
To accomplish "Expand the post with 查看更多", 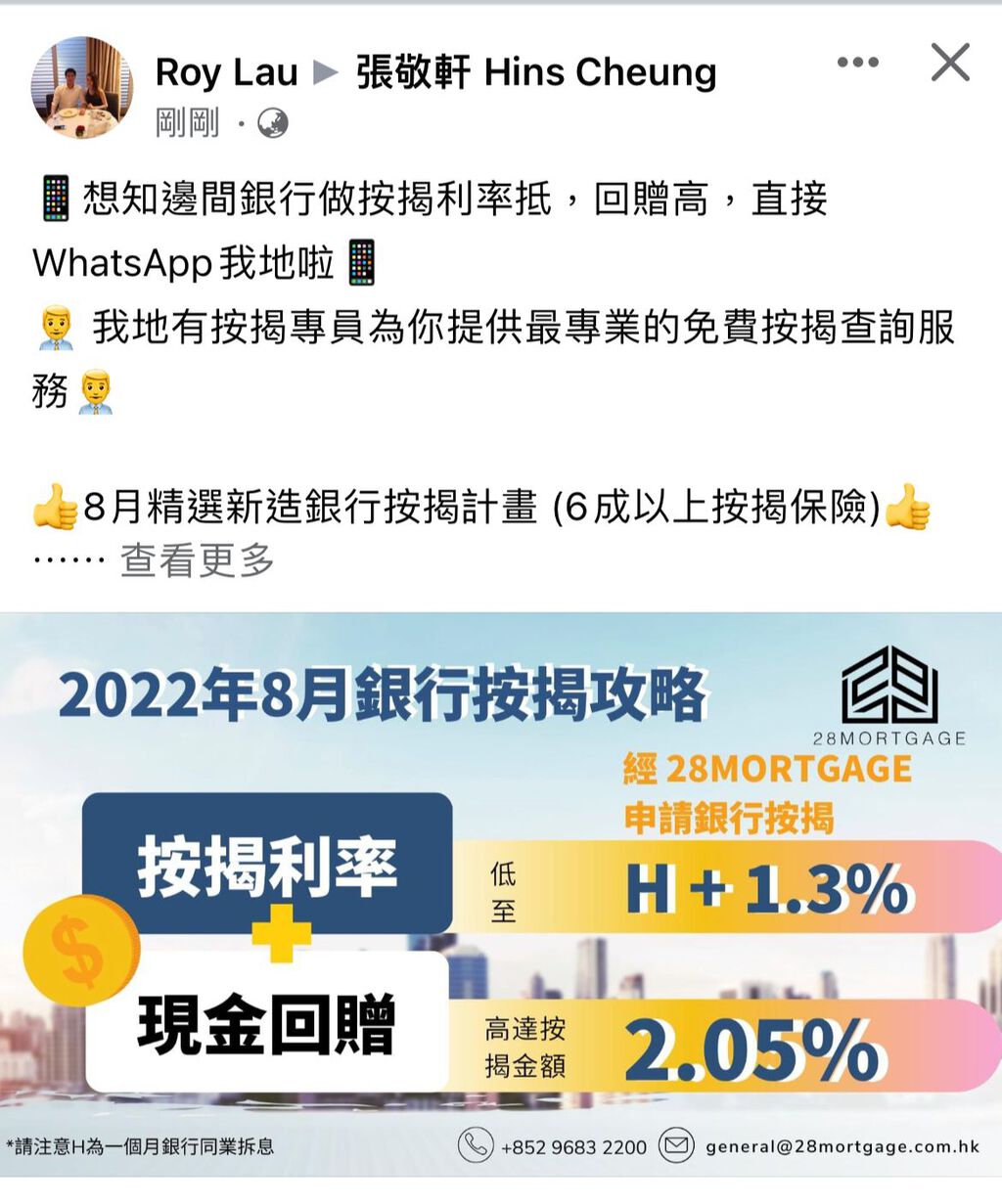I will (197, 560).
